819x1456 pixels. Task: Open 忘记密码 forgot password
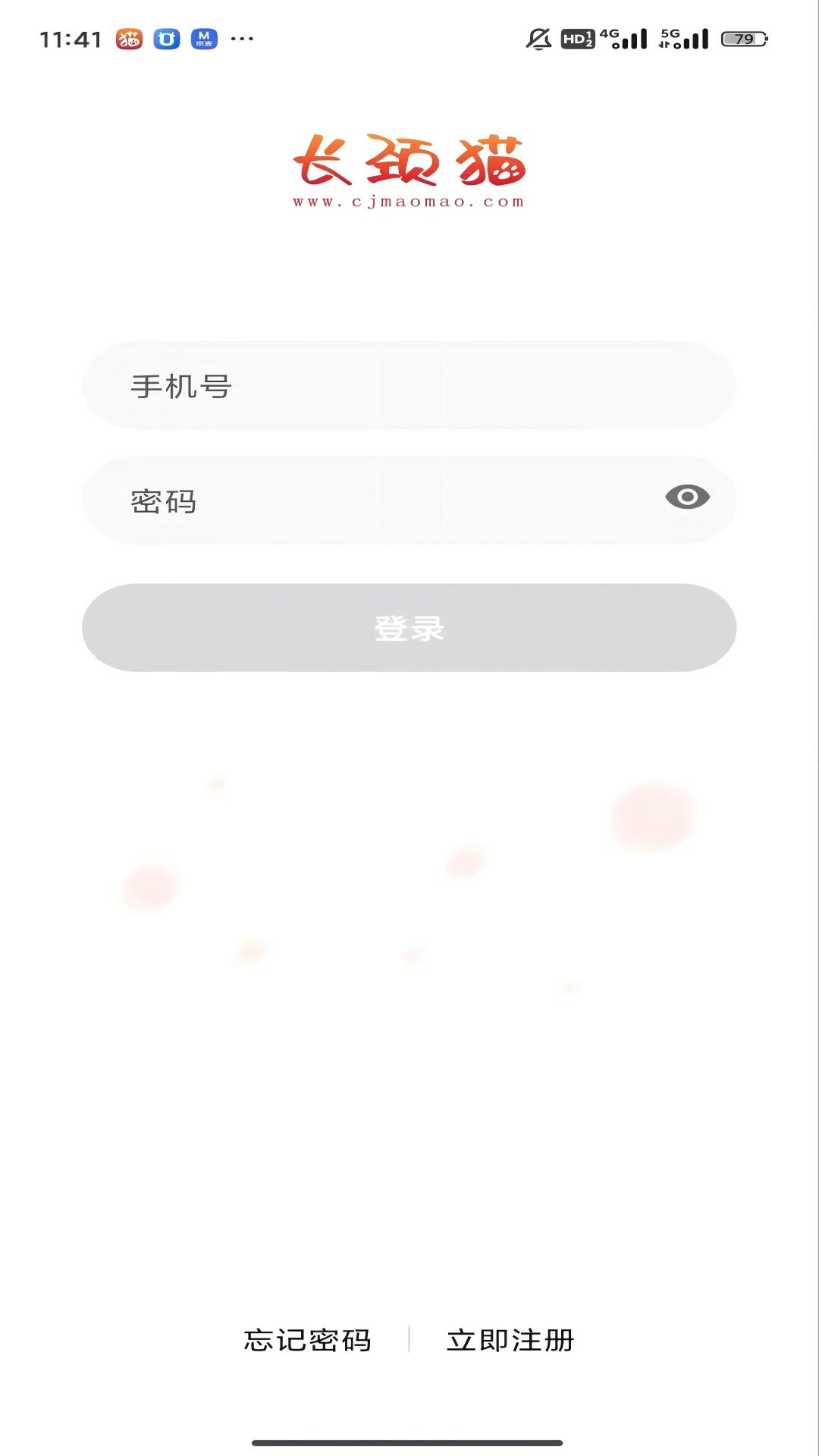click(x=307, y=1340)
